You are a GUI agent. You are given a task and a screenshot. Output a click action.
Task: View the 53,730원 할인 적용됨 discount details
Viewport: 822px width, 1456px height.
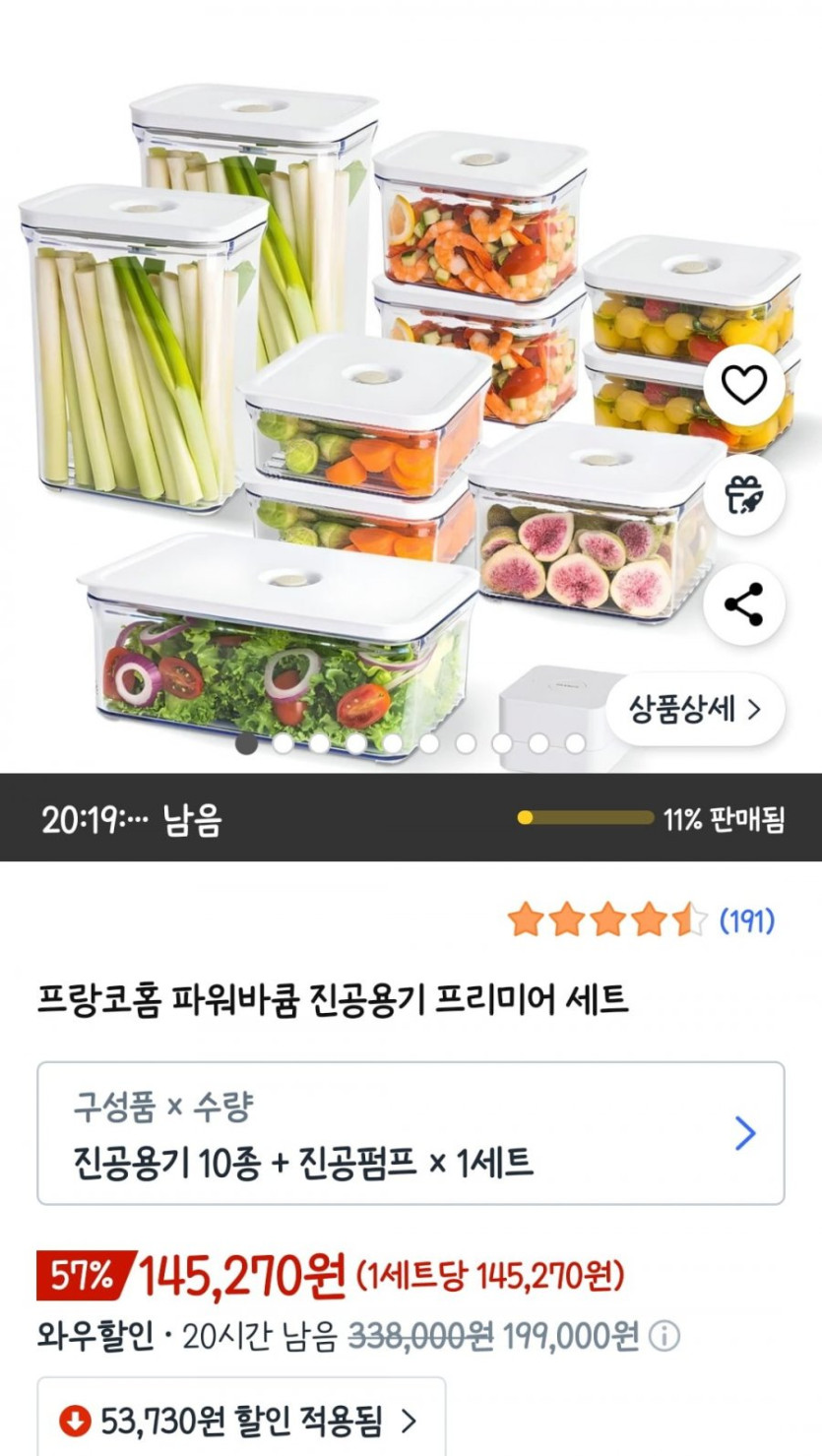[x=240, y=1421]
